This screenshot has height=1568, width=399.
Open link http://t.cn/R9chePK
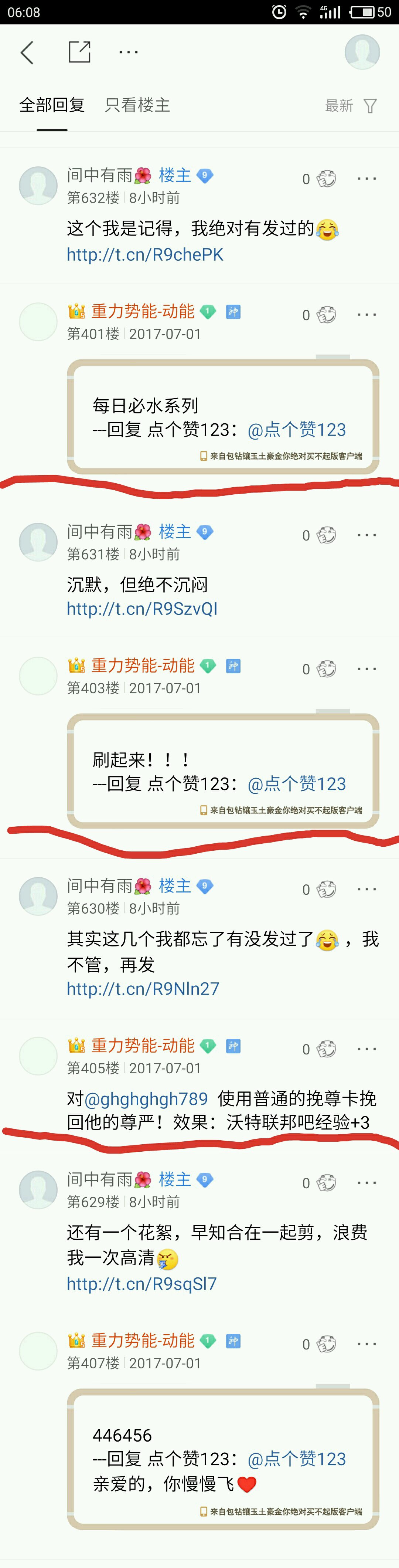(145, 254)
